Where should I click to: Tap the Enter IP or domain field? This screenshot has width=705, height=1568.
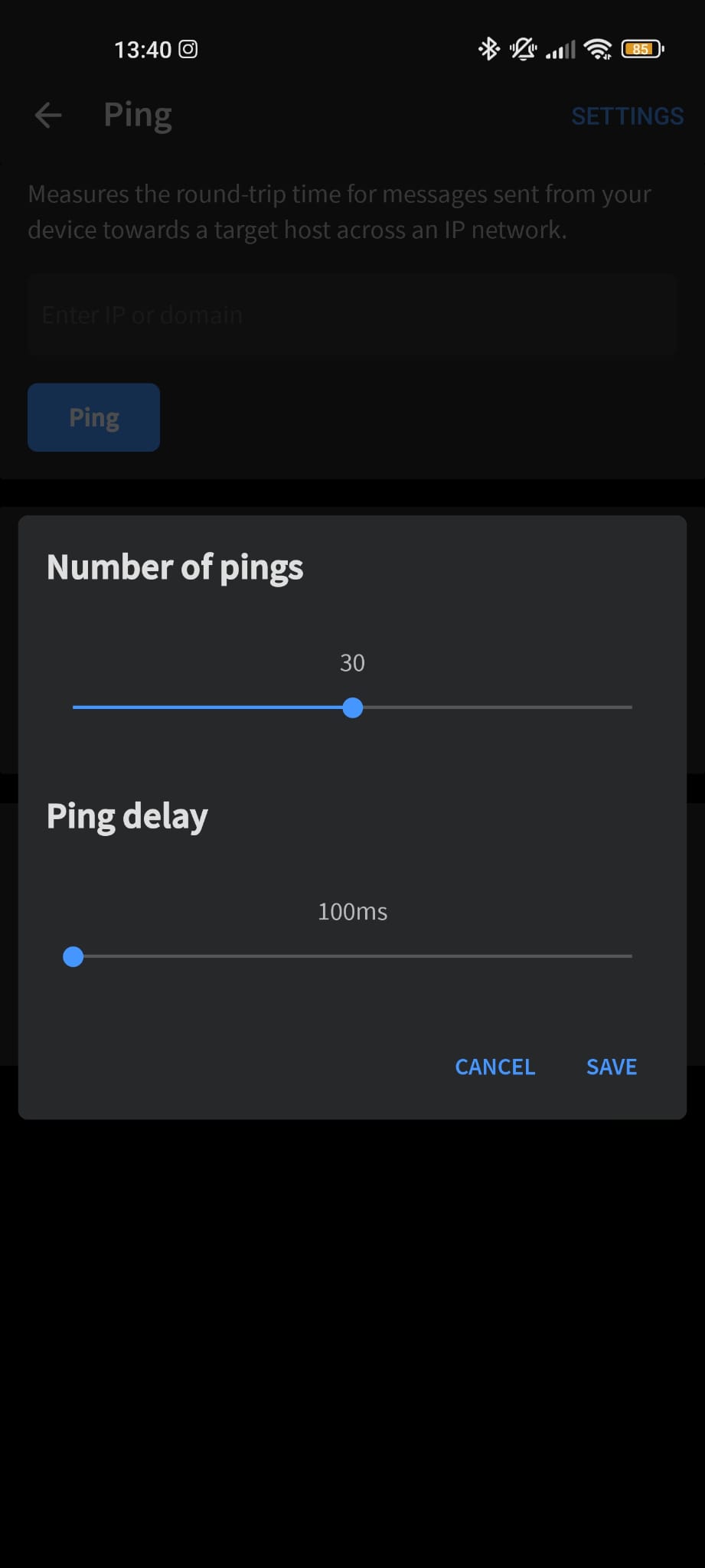(x=352, y=314)
